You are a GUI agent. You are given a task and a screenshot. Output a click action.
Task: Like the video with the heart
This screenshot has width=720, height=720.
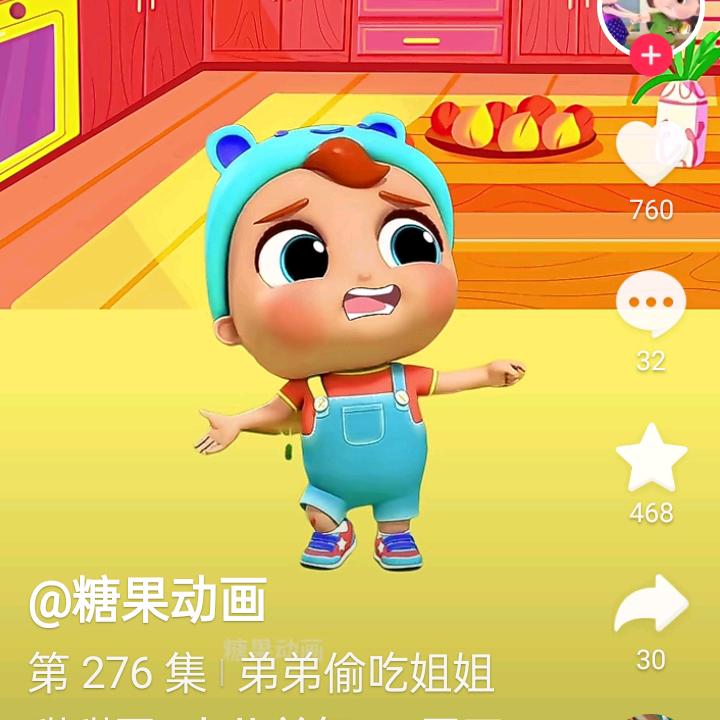tap(651, 153)
